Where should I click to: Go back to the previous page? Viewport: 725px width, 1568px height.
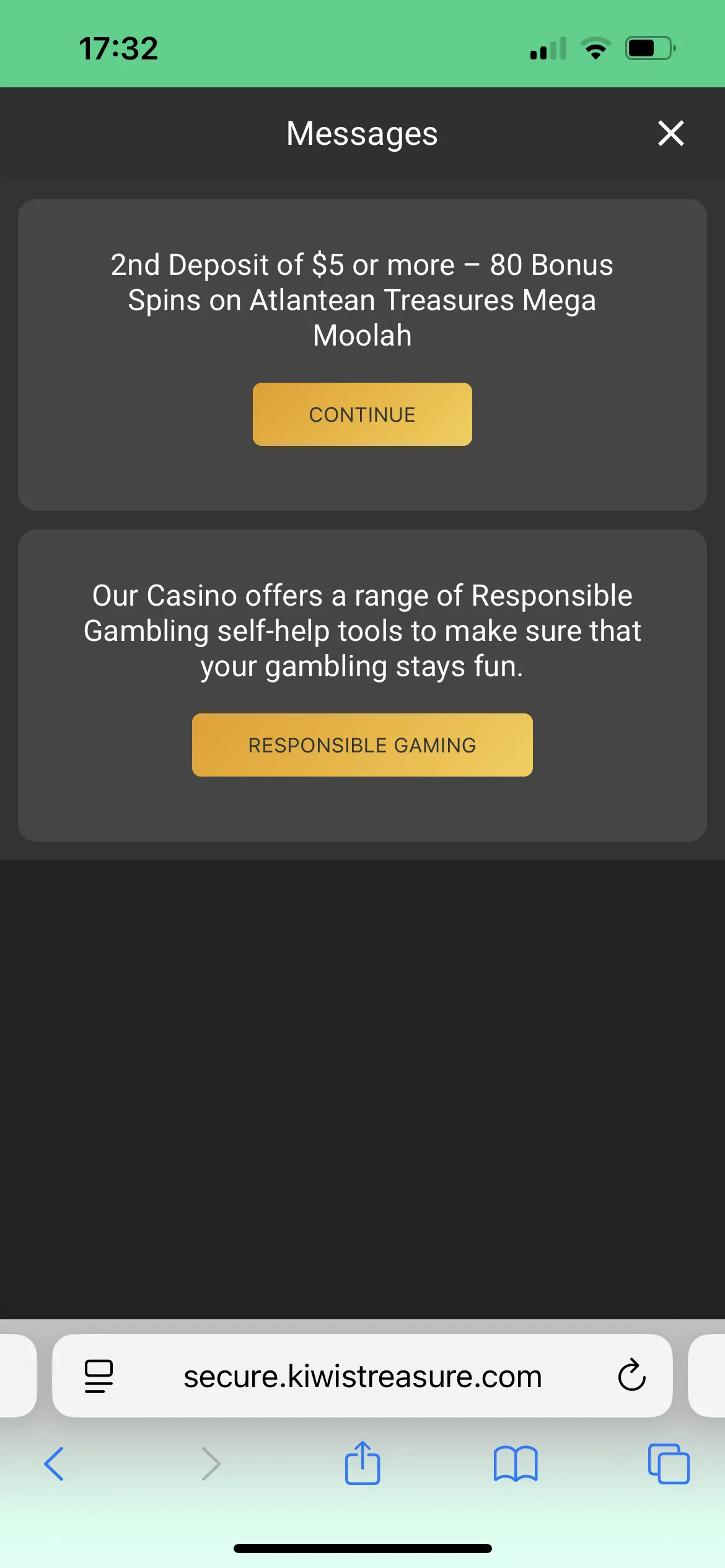pos(55,1464)
